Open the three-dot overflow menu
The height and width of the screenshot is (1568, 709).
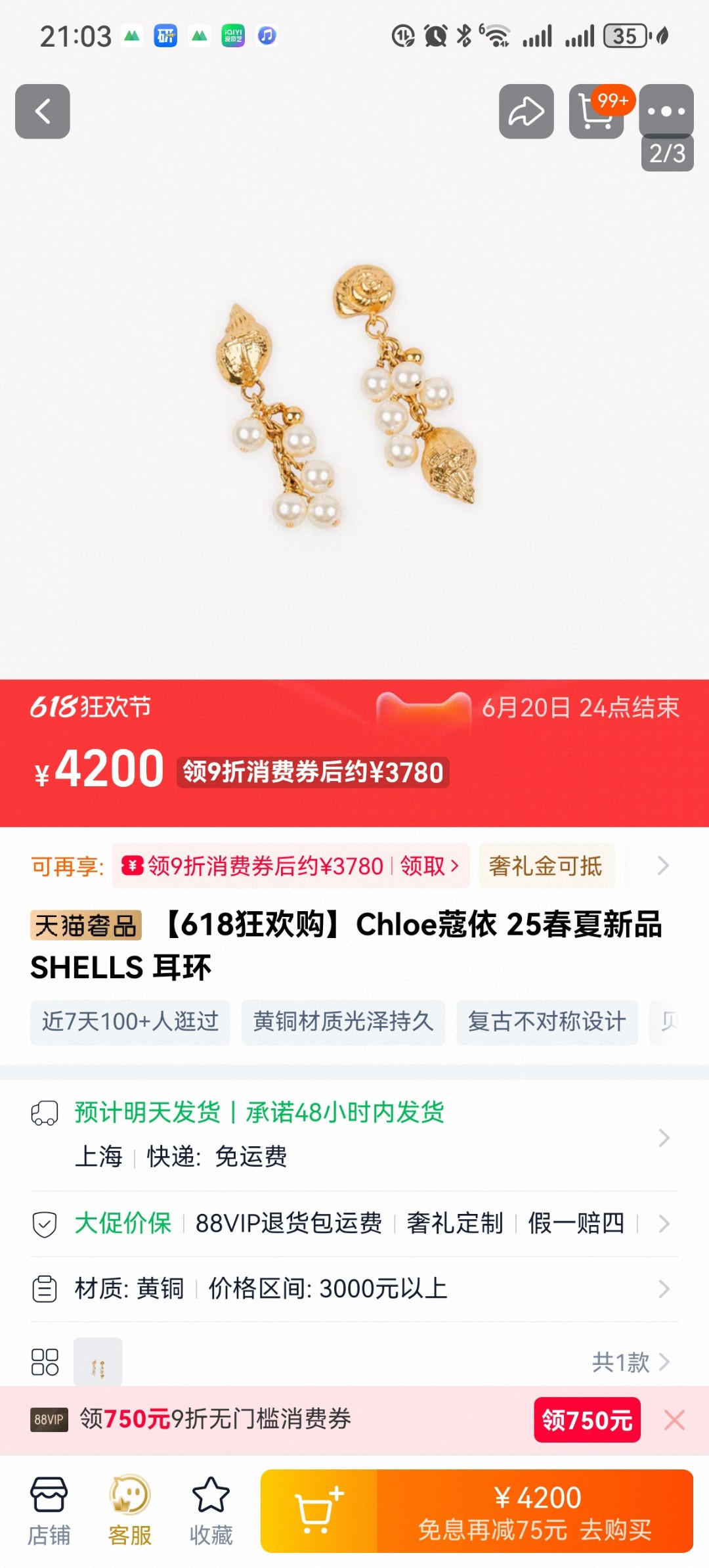[666, 110]
